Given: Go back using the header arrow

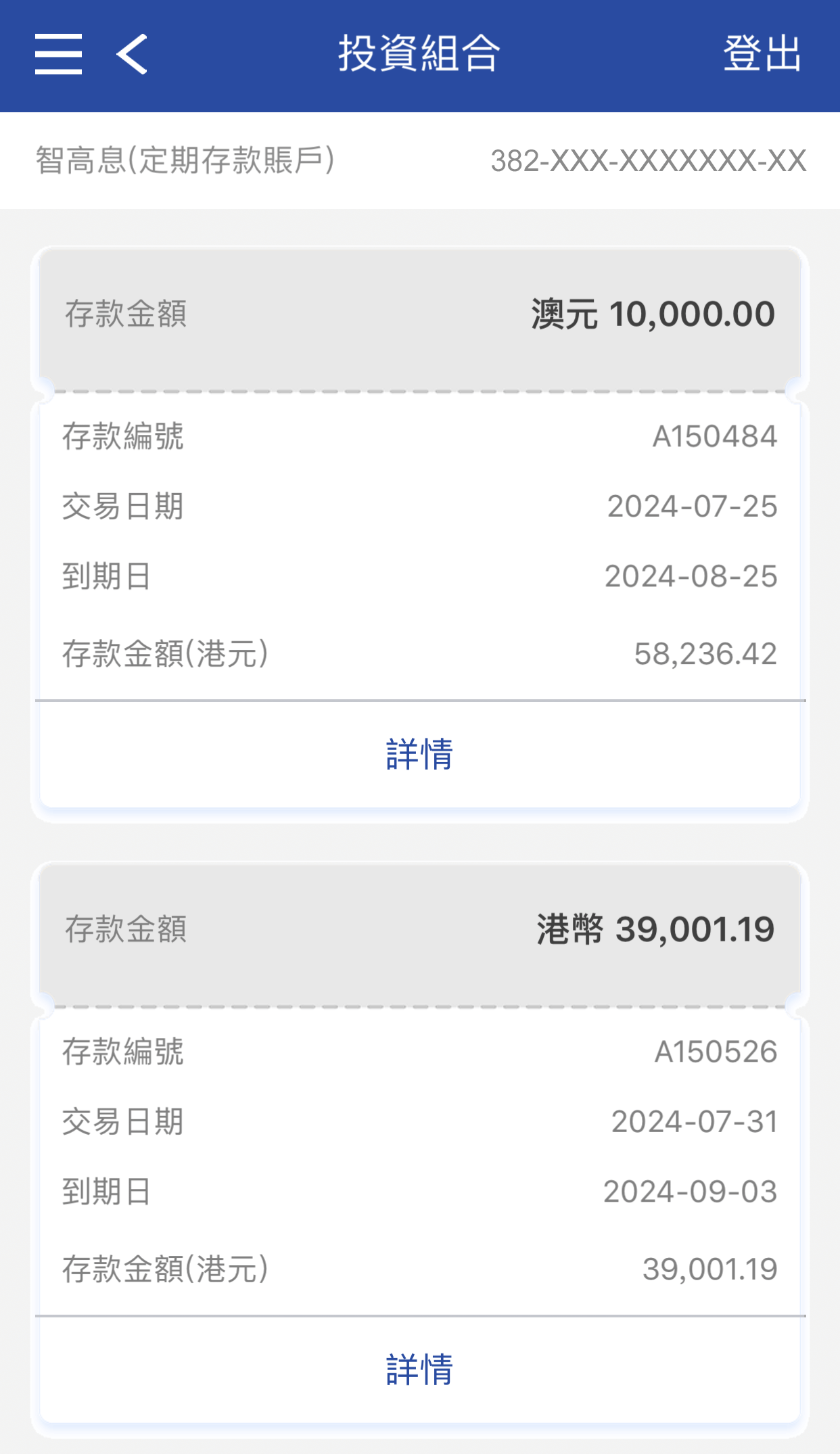Looking at the screenshot, I should pyautogui.click(x=132, y=54).
